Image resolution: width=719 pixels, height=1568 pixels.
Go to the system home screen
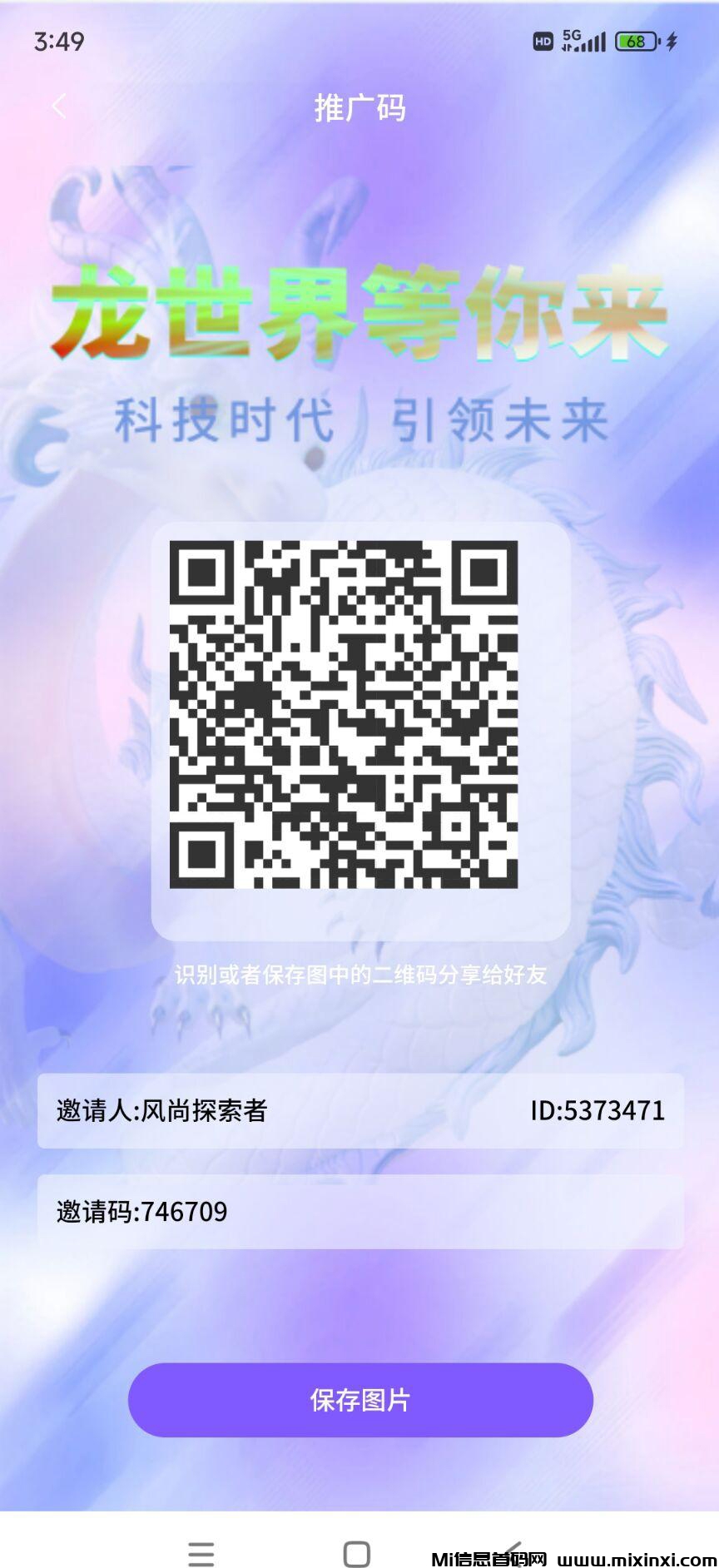click(x=357, y=1553)
